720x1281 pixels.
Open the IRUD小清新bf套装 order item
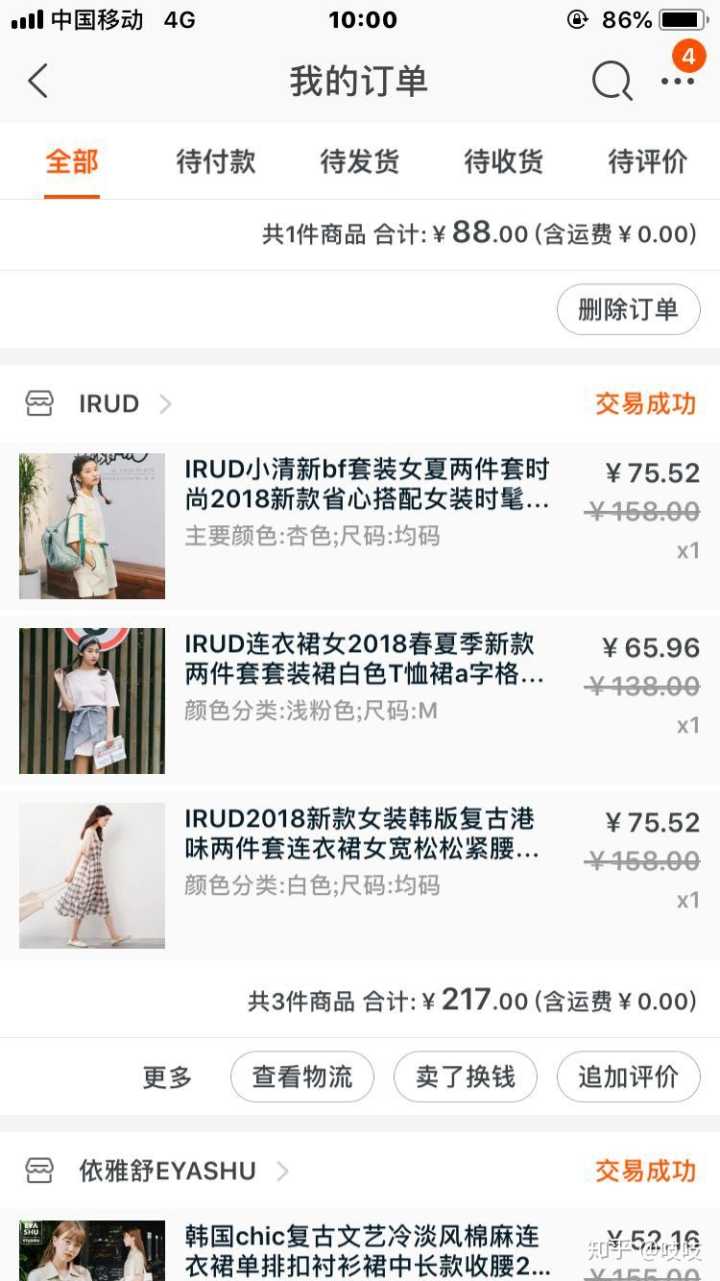366,483
